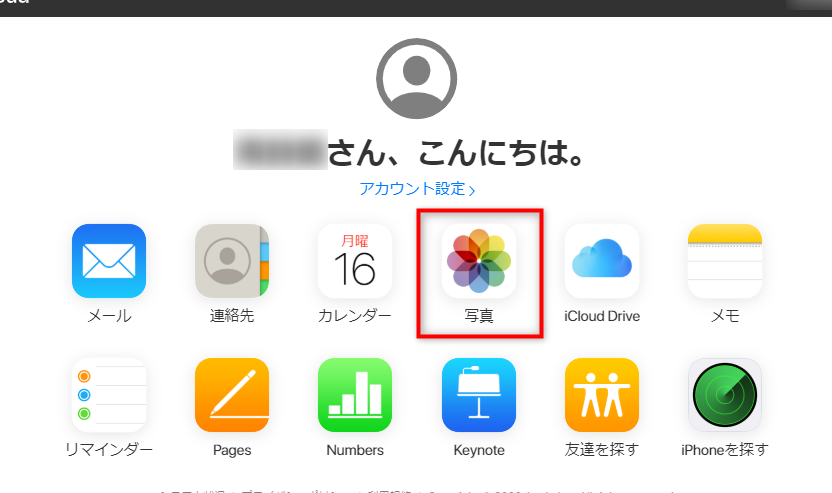Viewport: 832px width, 493px height.
Task: Open the Calendar app (カレンダー)
Action: (x=355, y=261)
